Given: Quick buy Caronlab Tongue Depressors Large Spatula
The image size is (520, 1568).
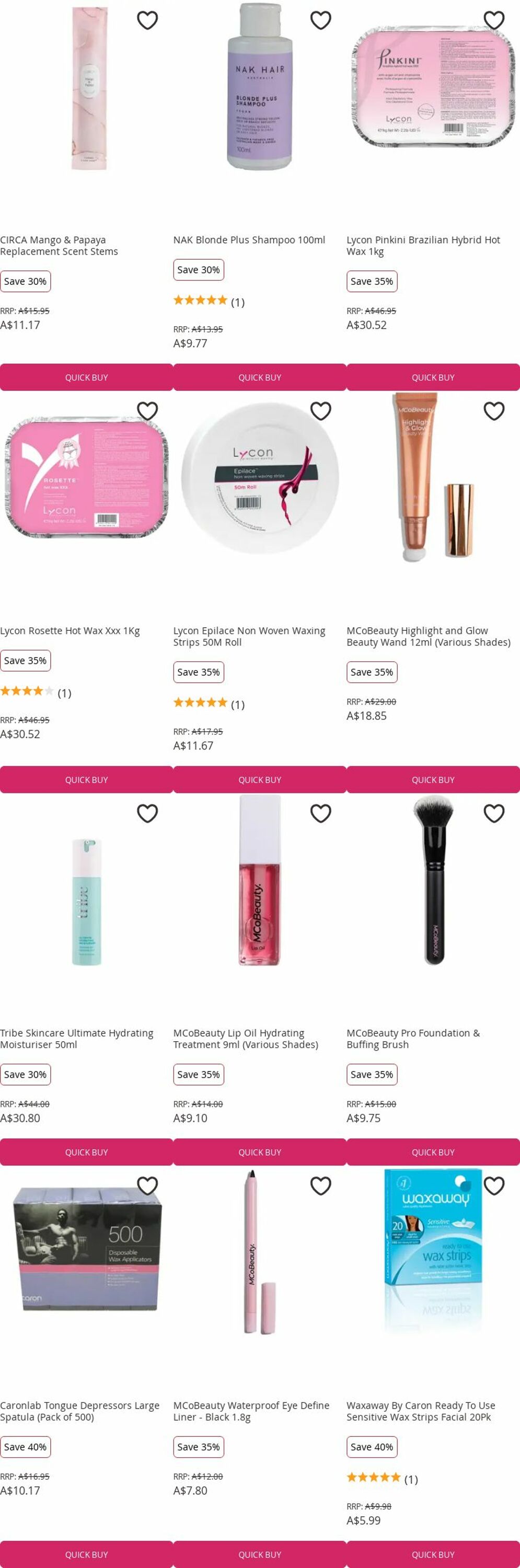Looking at the screenshot, I should coord(86,1554).
